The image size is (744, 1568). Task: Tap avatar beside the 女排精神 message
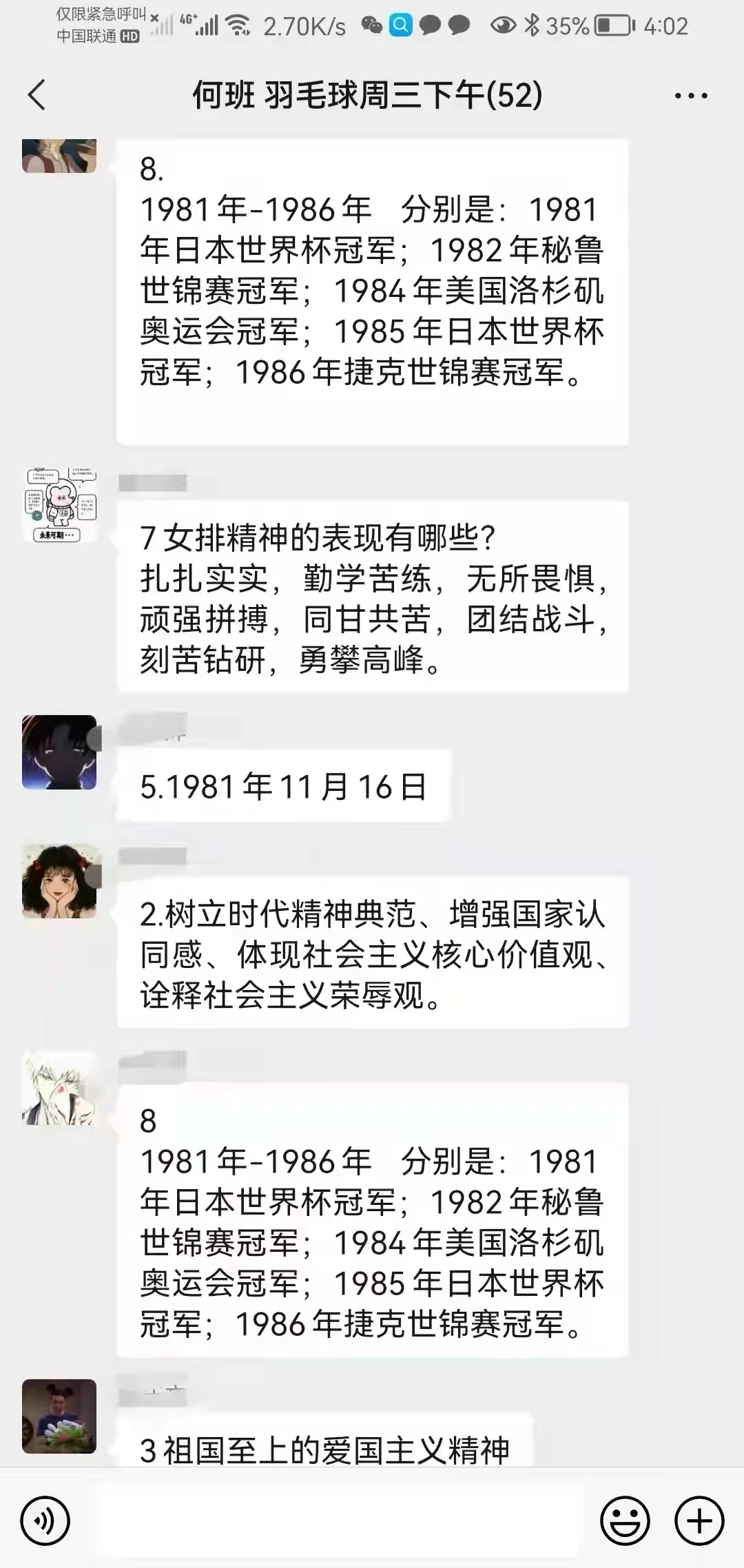[59, 506]
